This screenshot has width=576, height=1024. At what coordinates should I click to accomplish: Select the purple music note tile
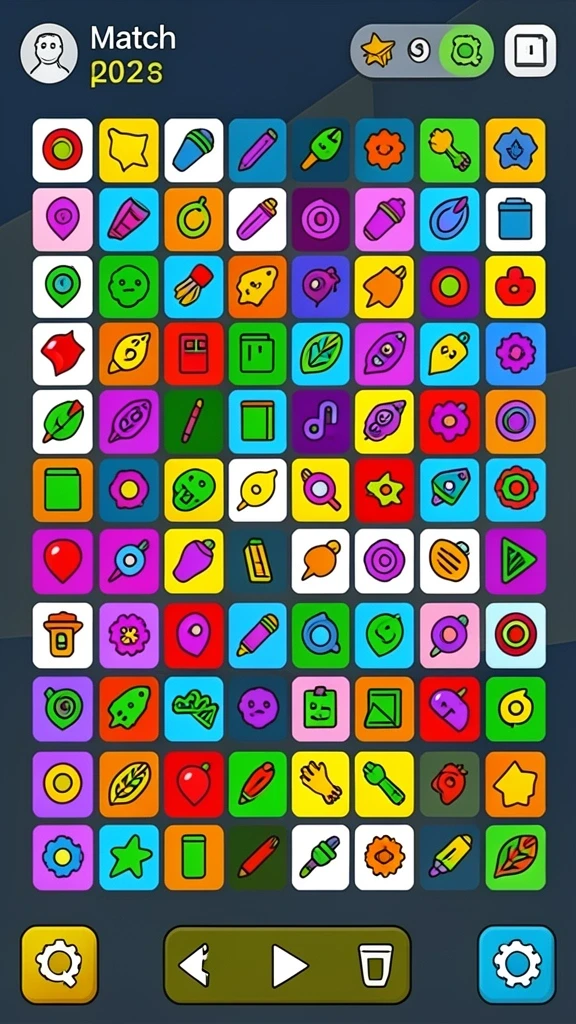pos(321,421)
